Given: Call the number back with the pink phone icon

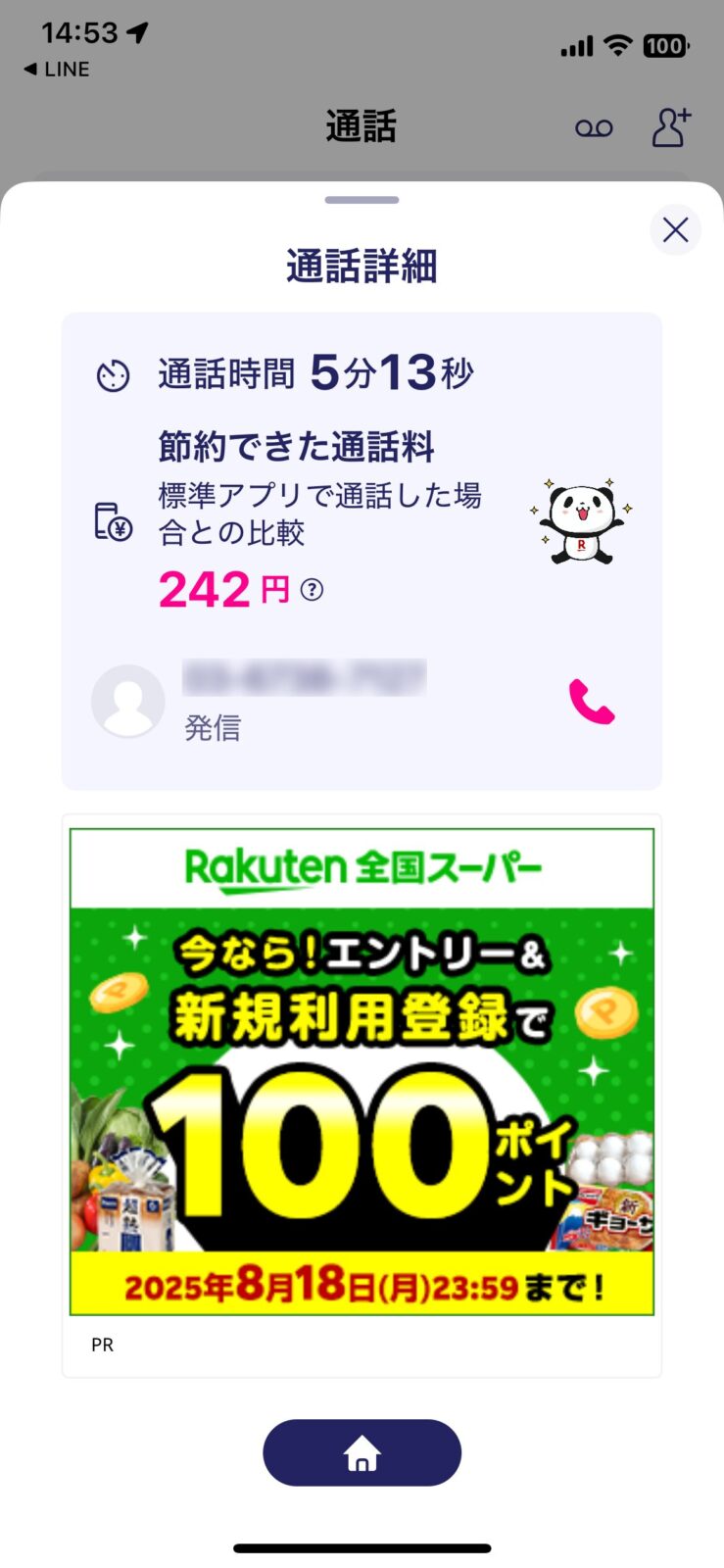Looking at the screenshot, I should (x=592, y=702).
